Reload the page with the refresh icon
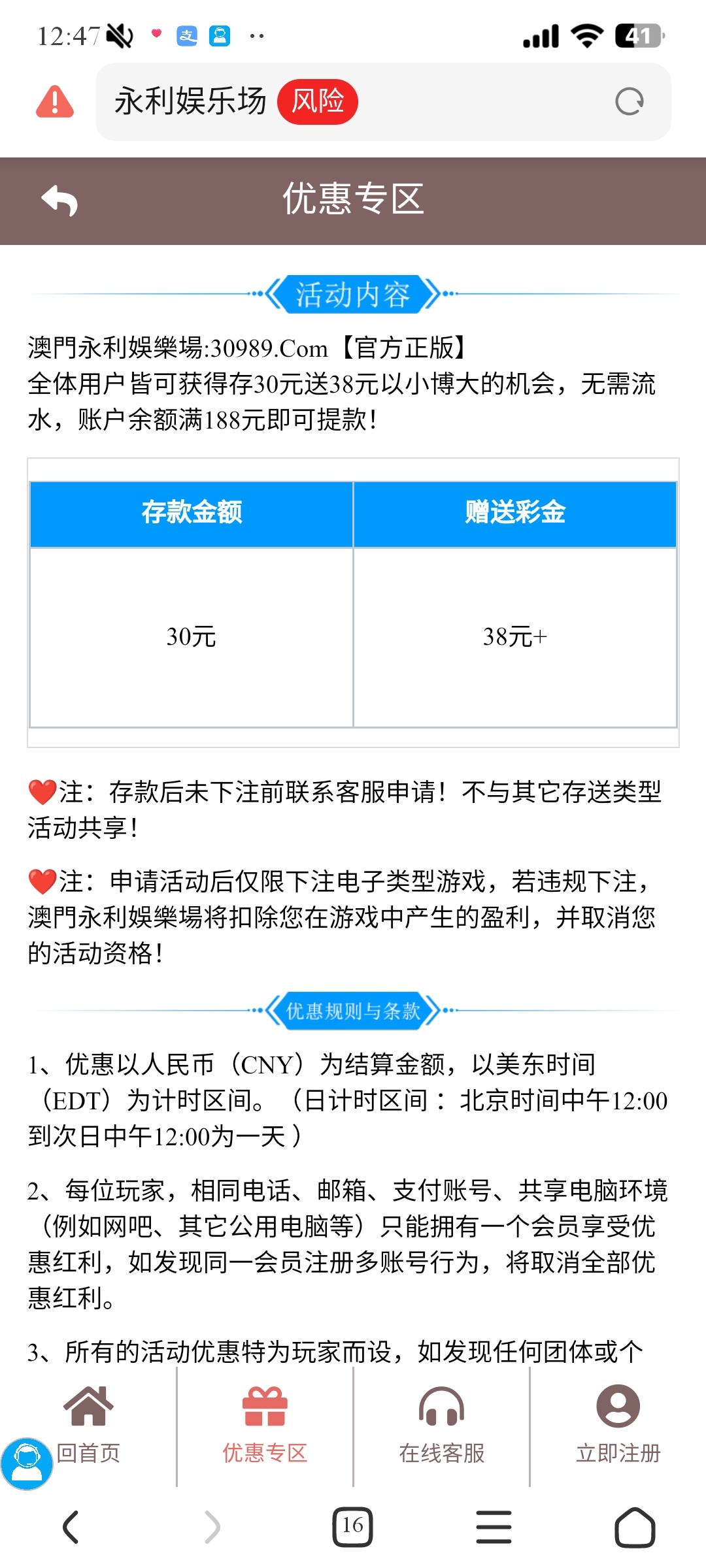This screenshot has width=706, height=1568. pyautogui.click(x=630, y=102)
